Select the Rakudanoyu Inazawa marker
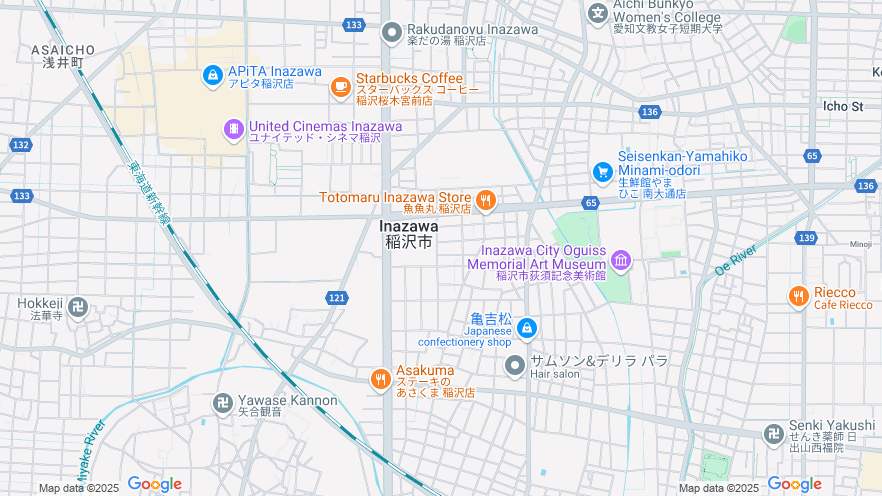Screen dimensions: 882x496 391,33
